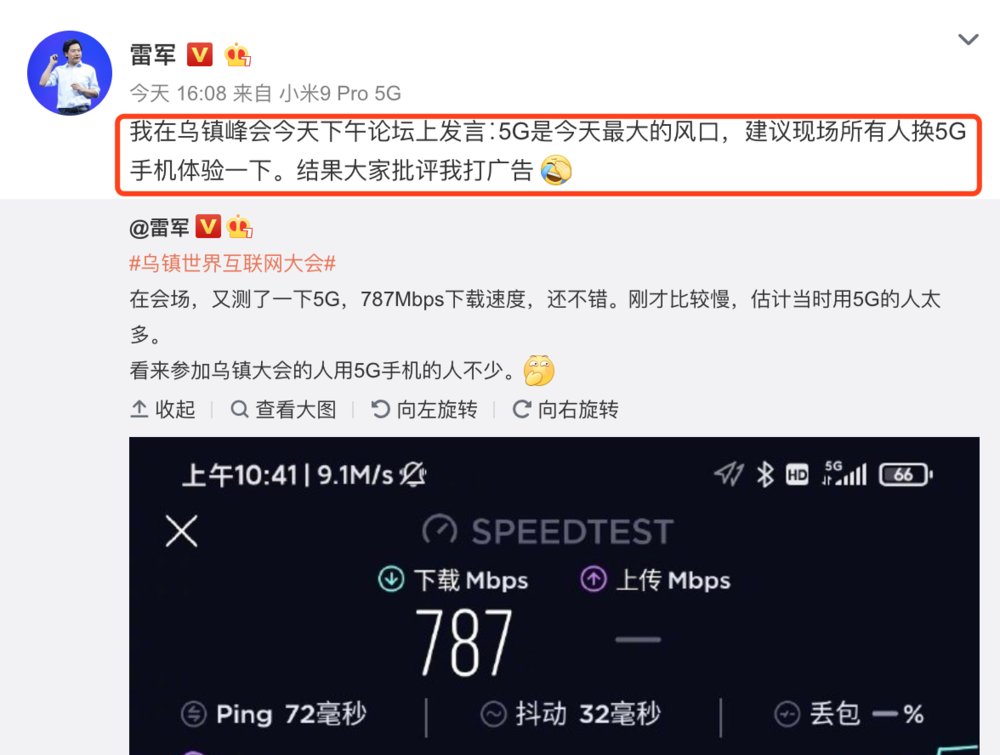This screenshot has height=755, width=1000.
Task: Rotate the image left with 向左旋转
Action: (x=424, y=409)
